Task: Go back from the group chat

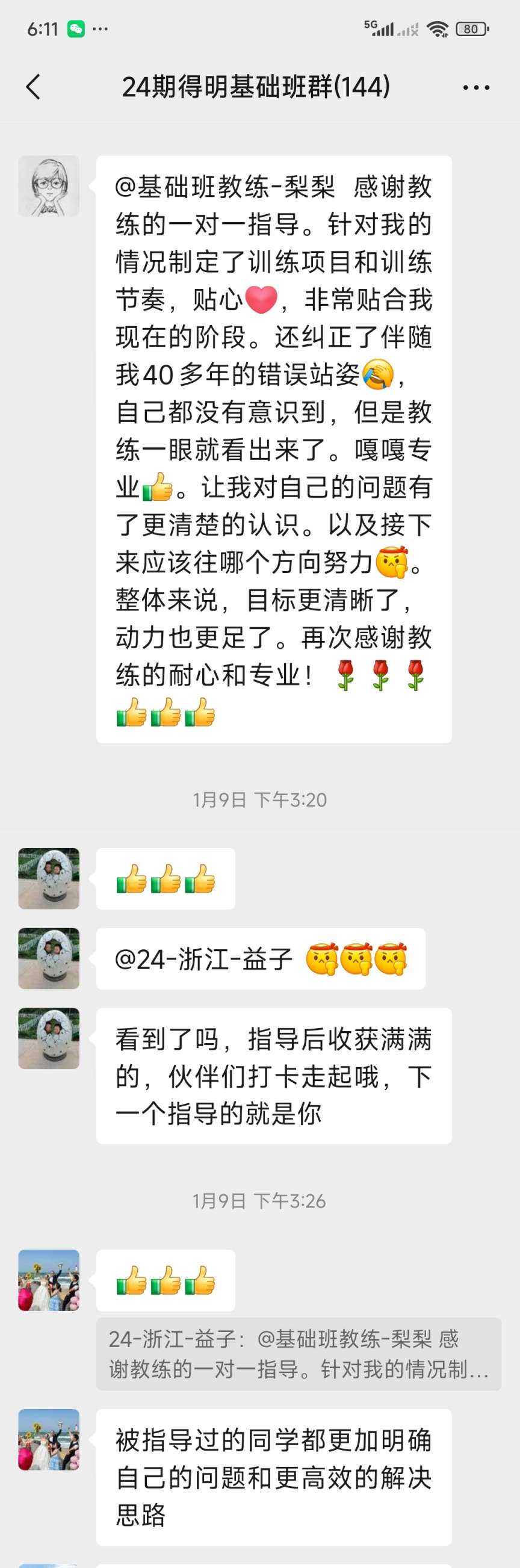Action: 34,87
